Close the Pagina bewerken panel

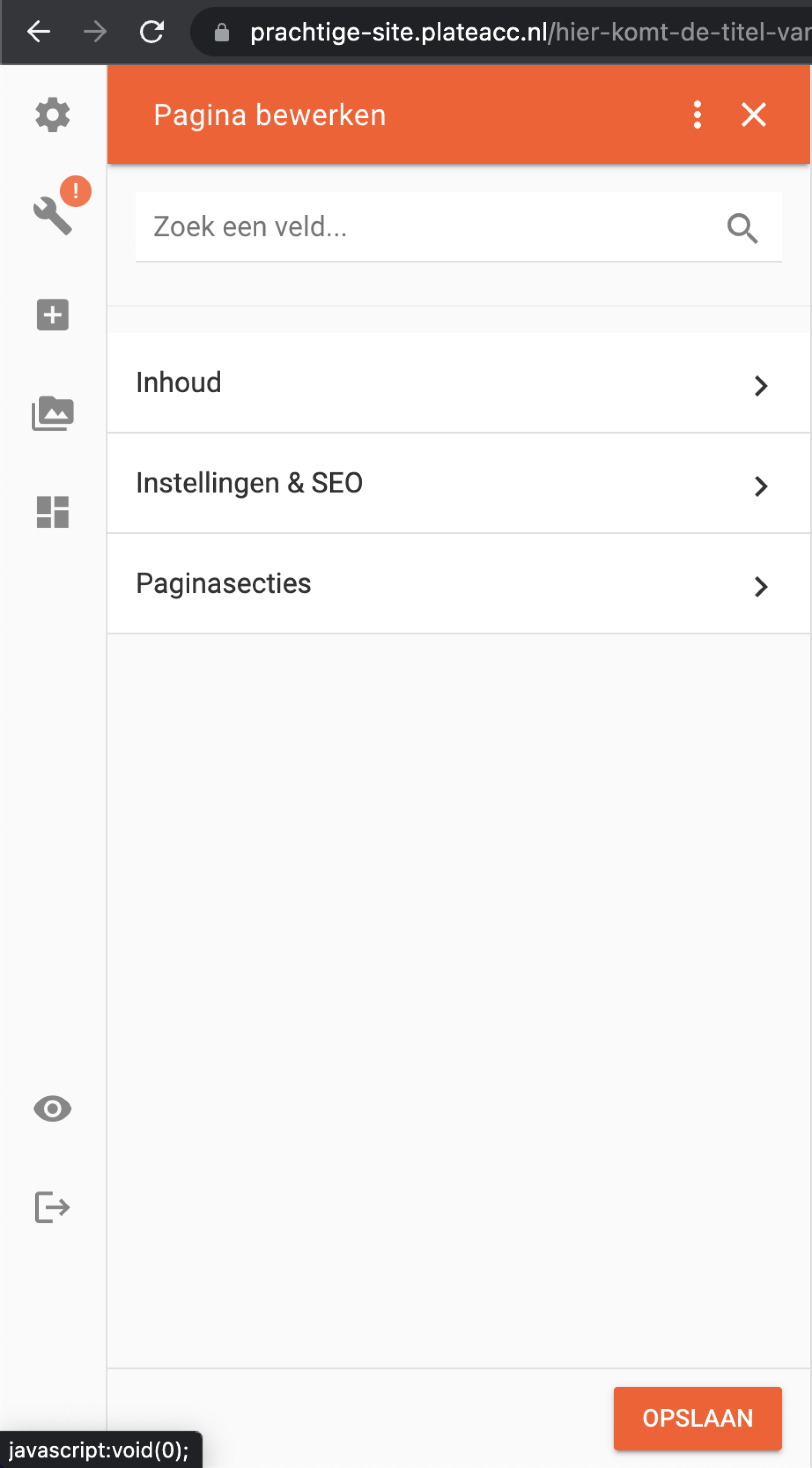[x=753, y=114]
